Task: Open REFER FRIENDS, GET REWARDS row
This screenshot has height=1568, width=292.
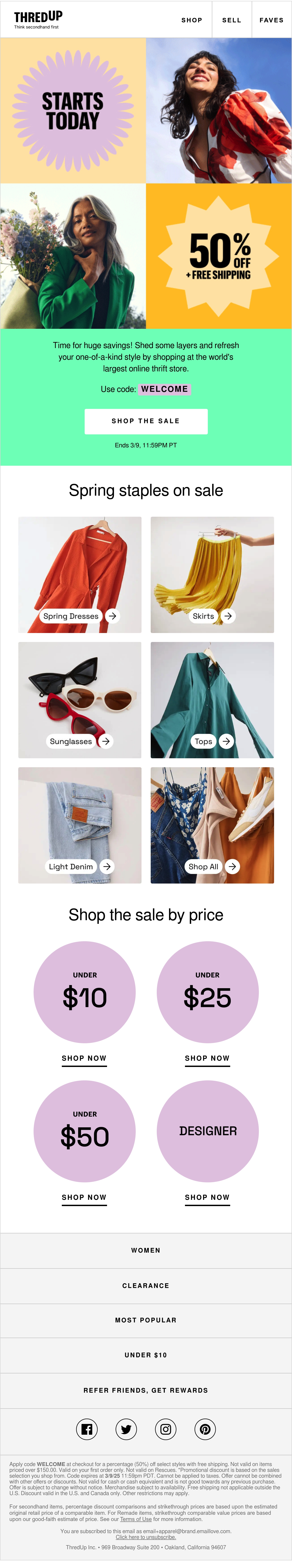Action: tap(146, 1390)
